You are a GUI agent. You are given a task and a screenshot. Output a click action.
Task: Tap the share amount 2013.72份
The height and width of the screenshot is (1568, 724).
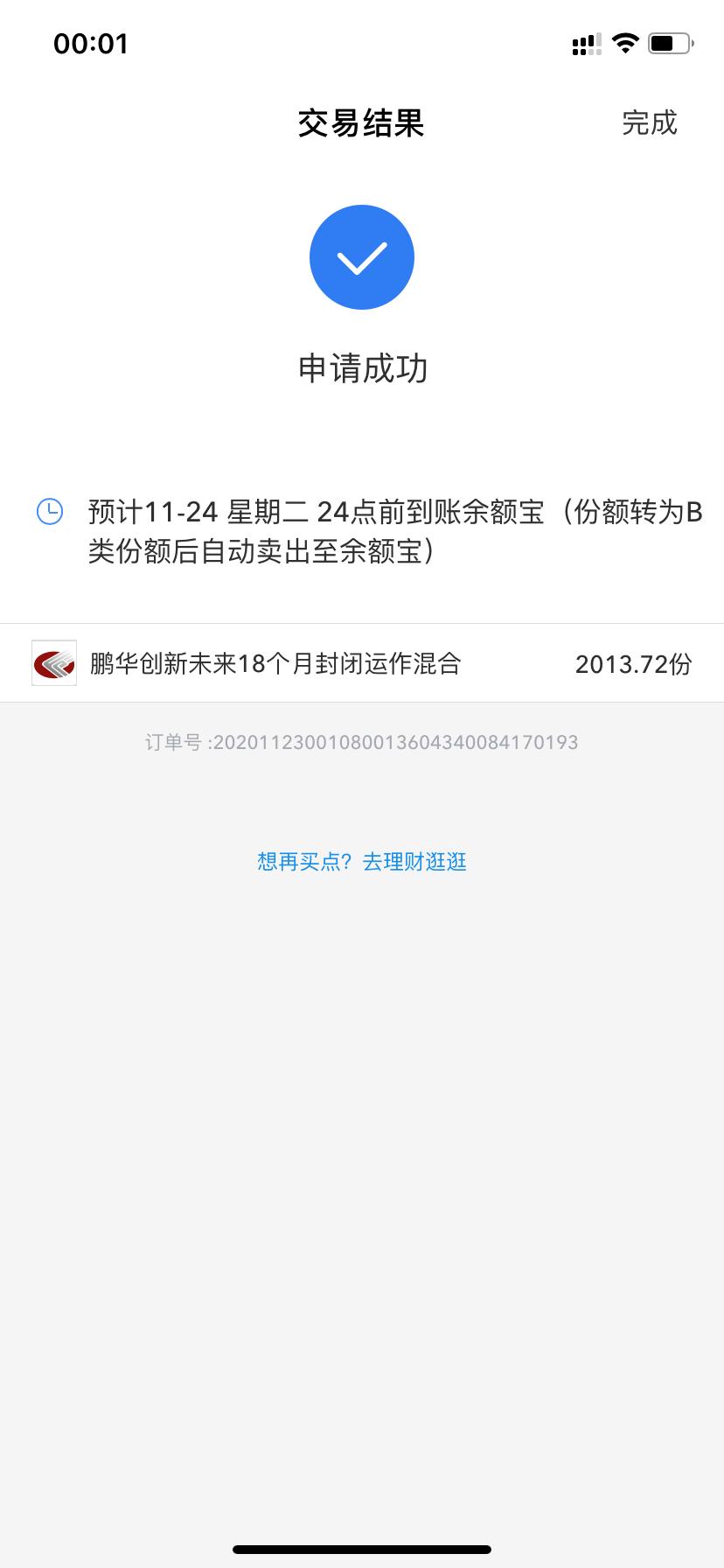(634, 664)
